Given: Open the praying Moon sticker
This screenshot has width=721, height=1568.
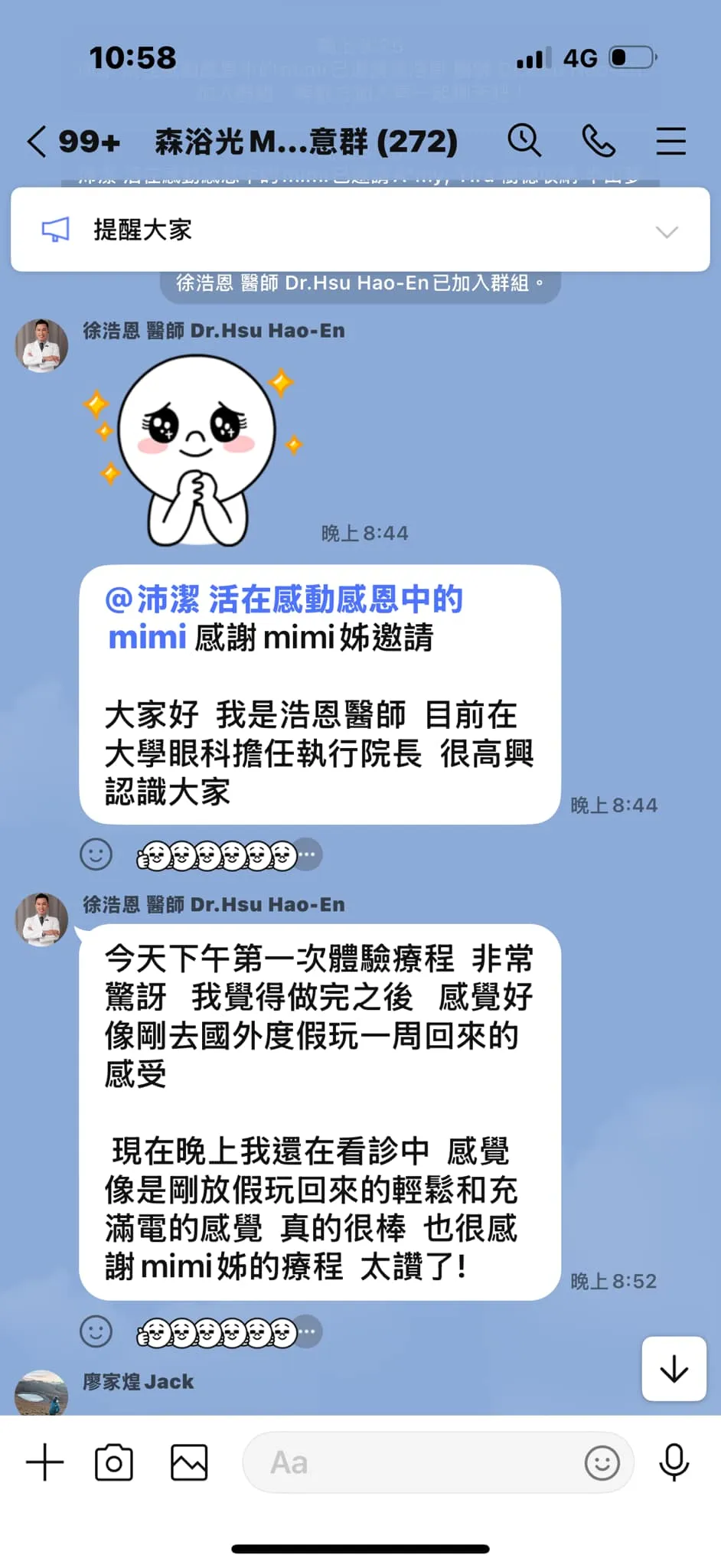Looking at the screenshot, I should (197, 450).
